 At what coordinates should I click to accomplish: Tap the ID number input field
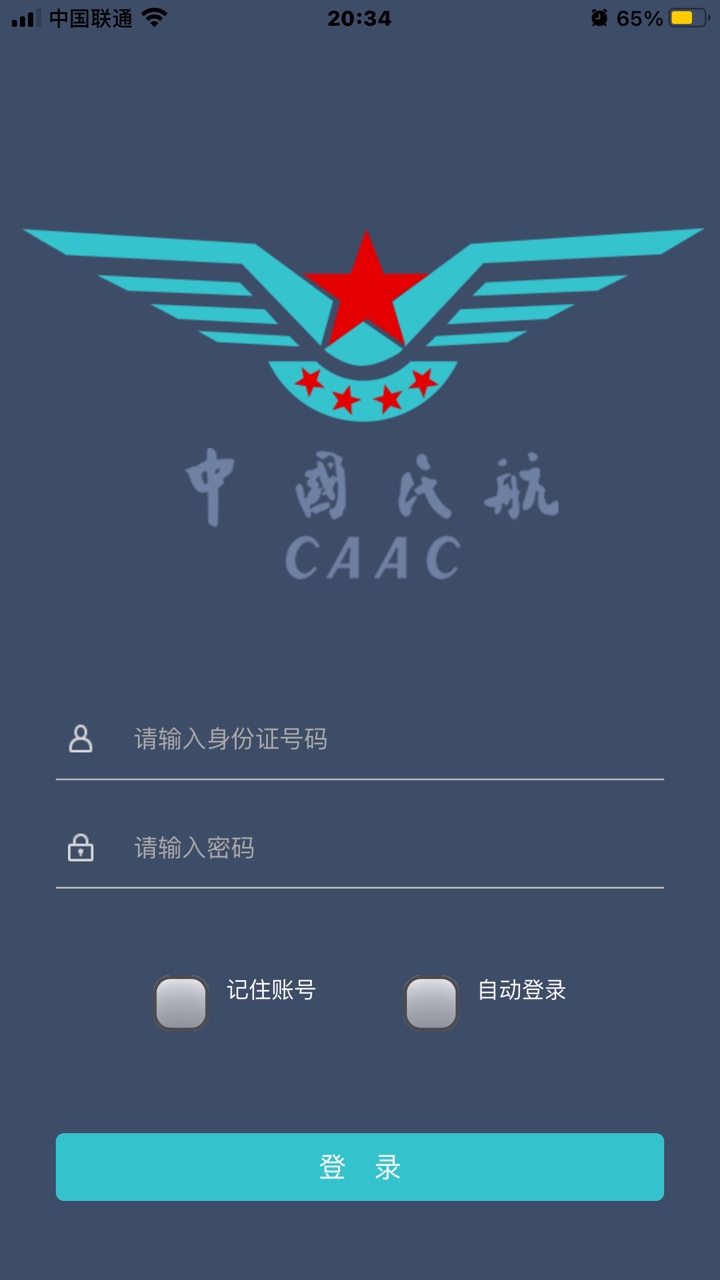pos(360,740)
